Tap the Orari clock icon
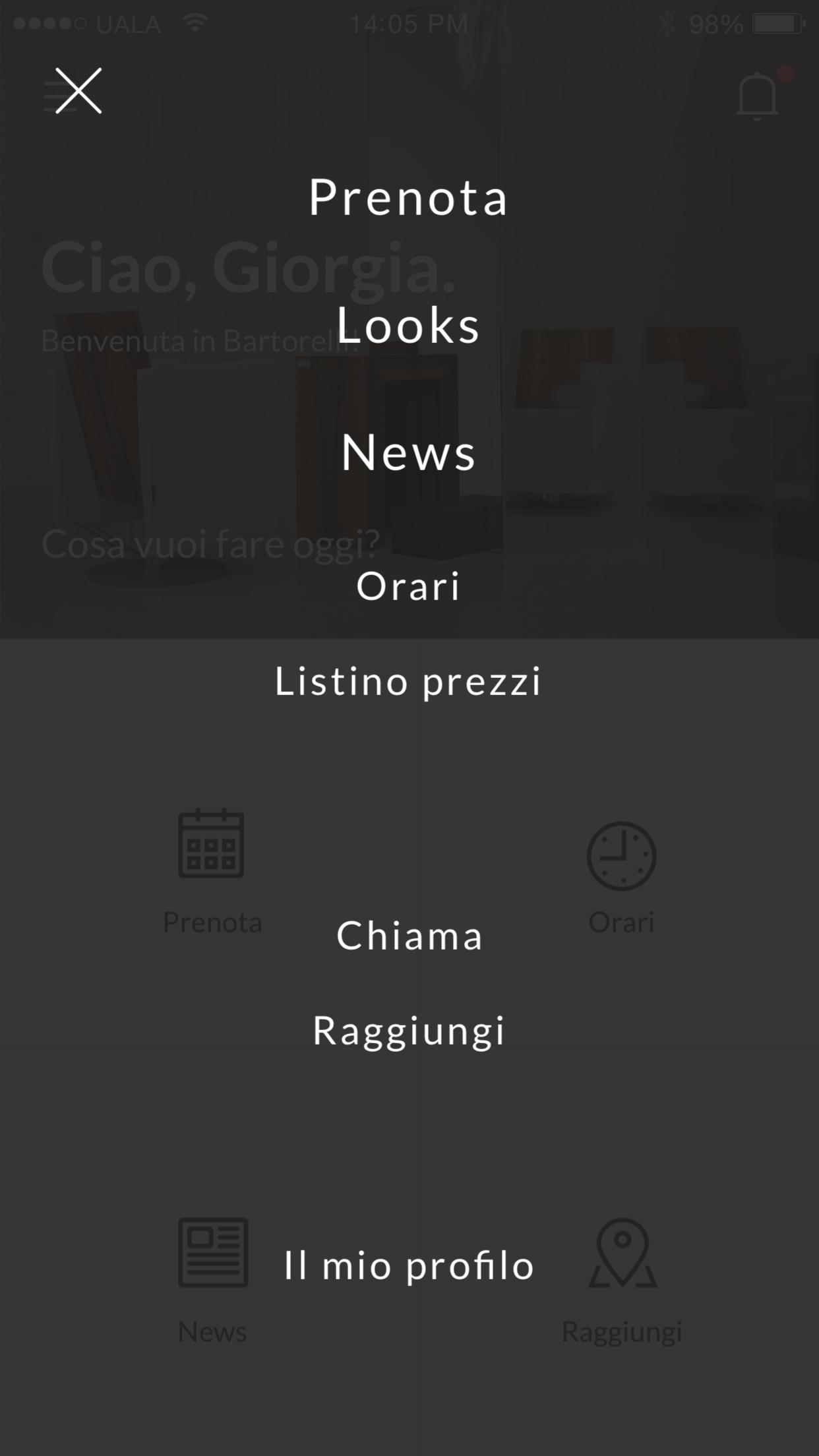The height and width of the screenshot is (1456, 819). click(x=620, y=855)
